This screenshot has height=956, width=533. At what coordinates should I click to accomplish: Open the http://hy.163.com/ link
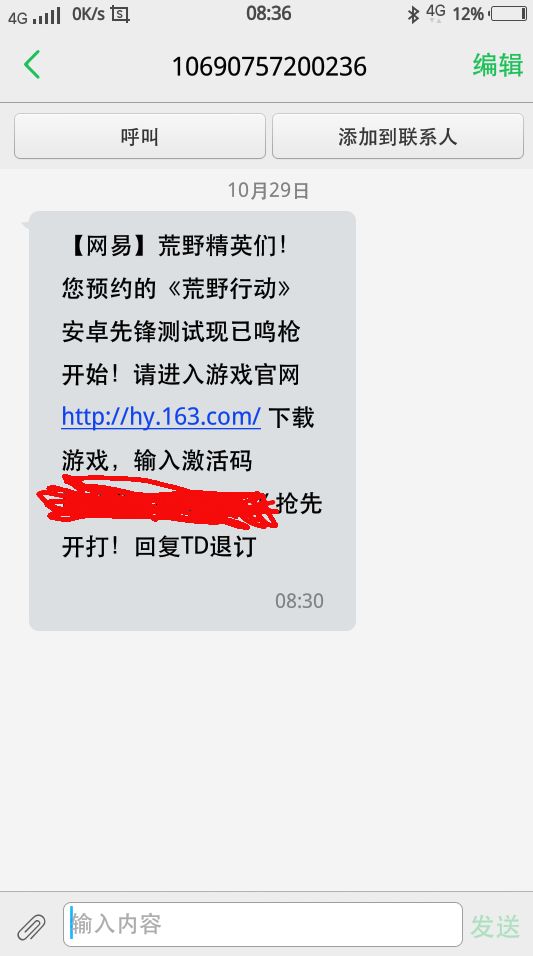(161, 416)
